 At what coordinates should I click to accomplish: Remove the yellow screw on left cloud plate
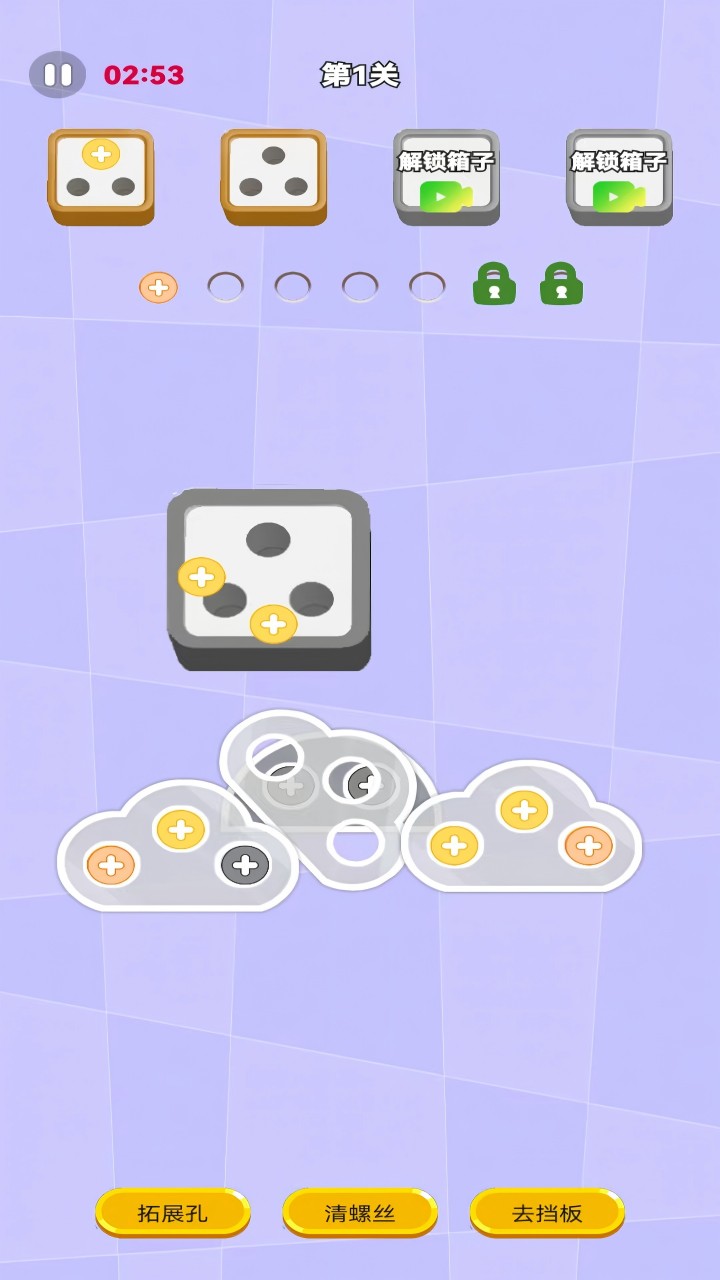point(181,829)
